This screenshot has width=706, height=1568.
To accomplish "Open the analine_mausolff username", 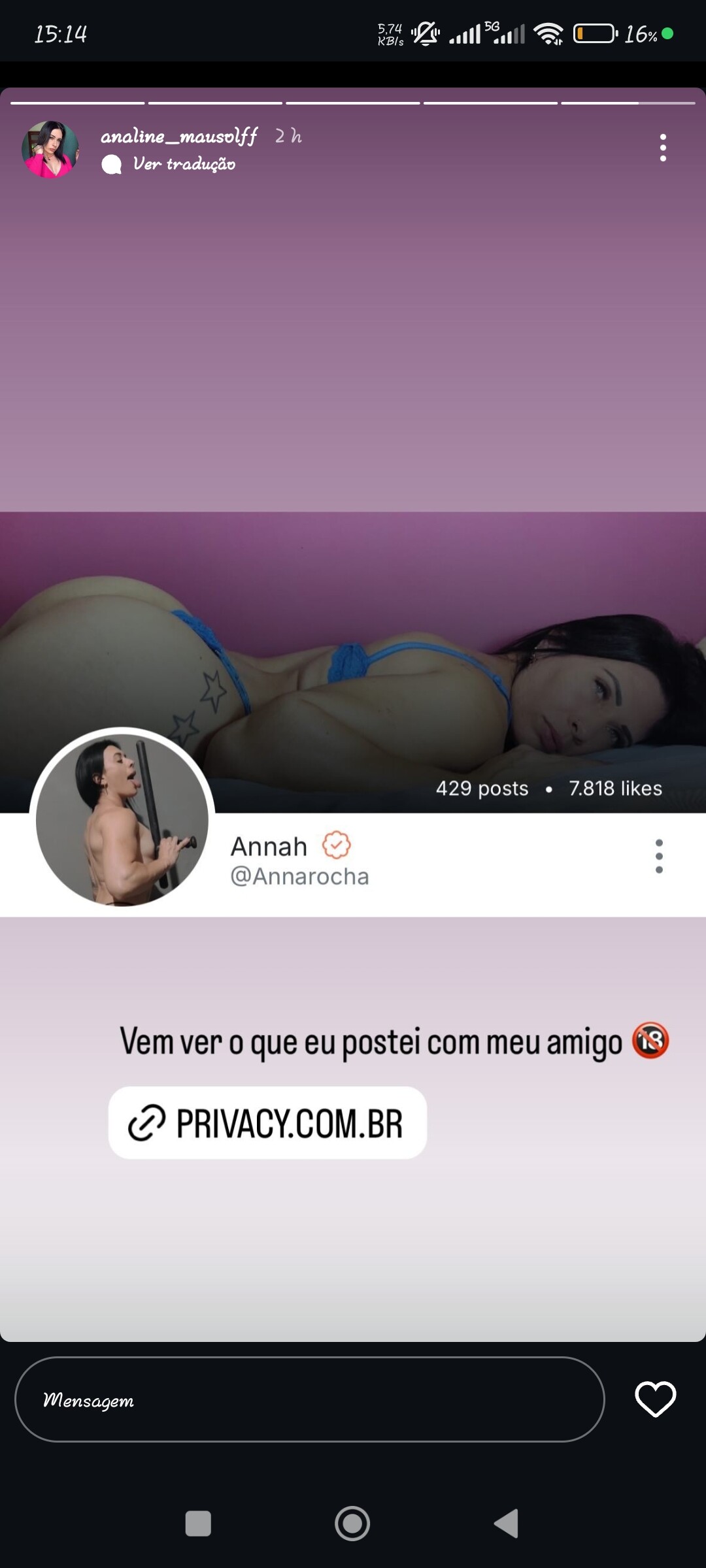I will pos(178,136).
